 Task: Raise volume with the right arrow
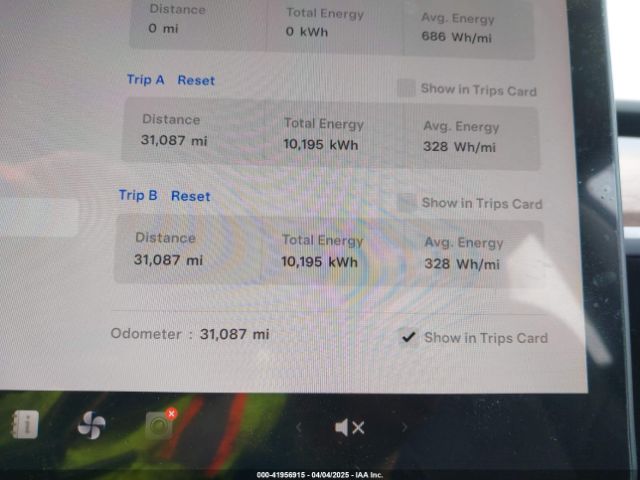[x=404, y=428]
